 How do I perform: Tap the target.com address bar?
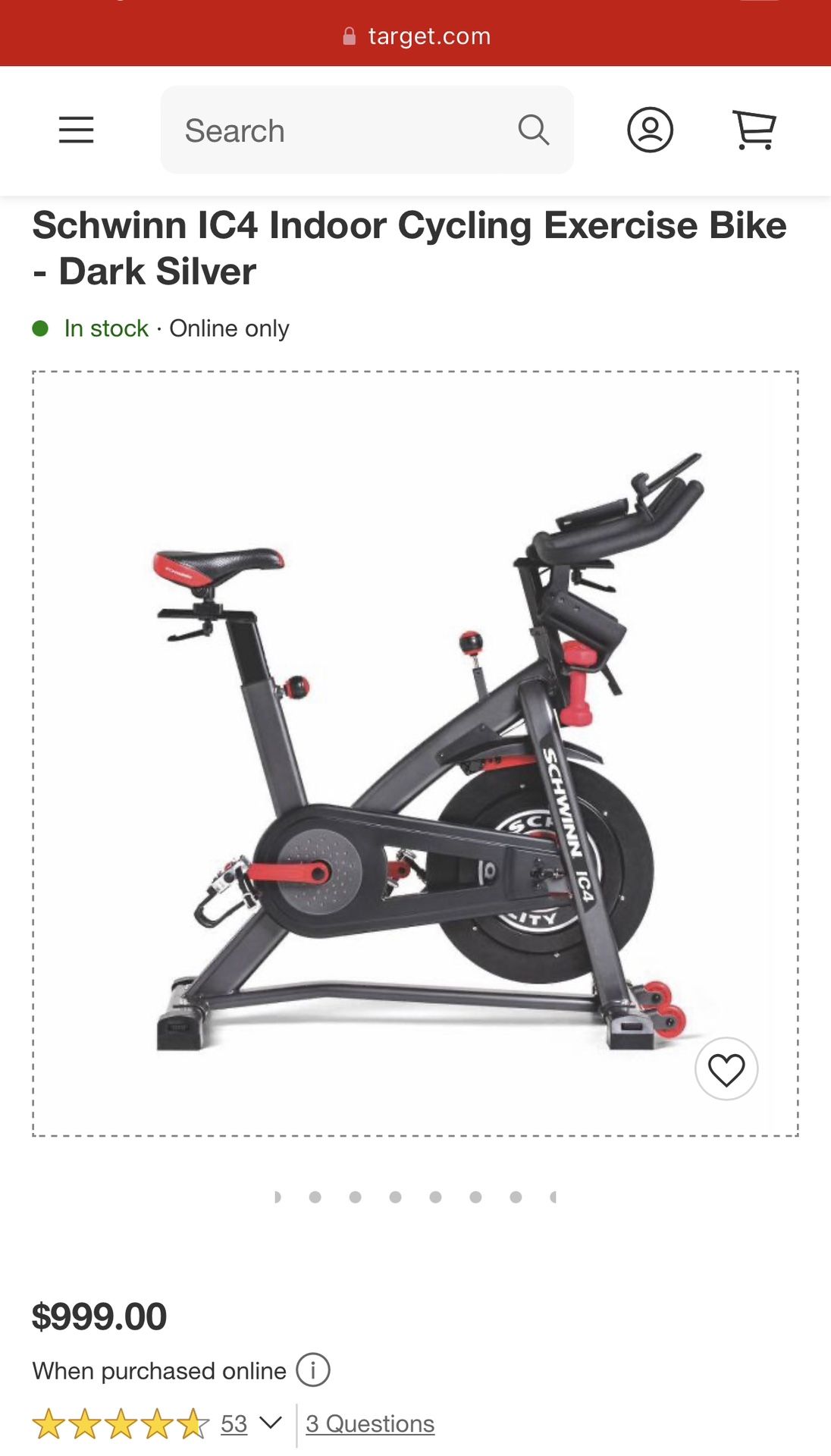(415, 36)
